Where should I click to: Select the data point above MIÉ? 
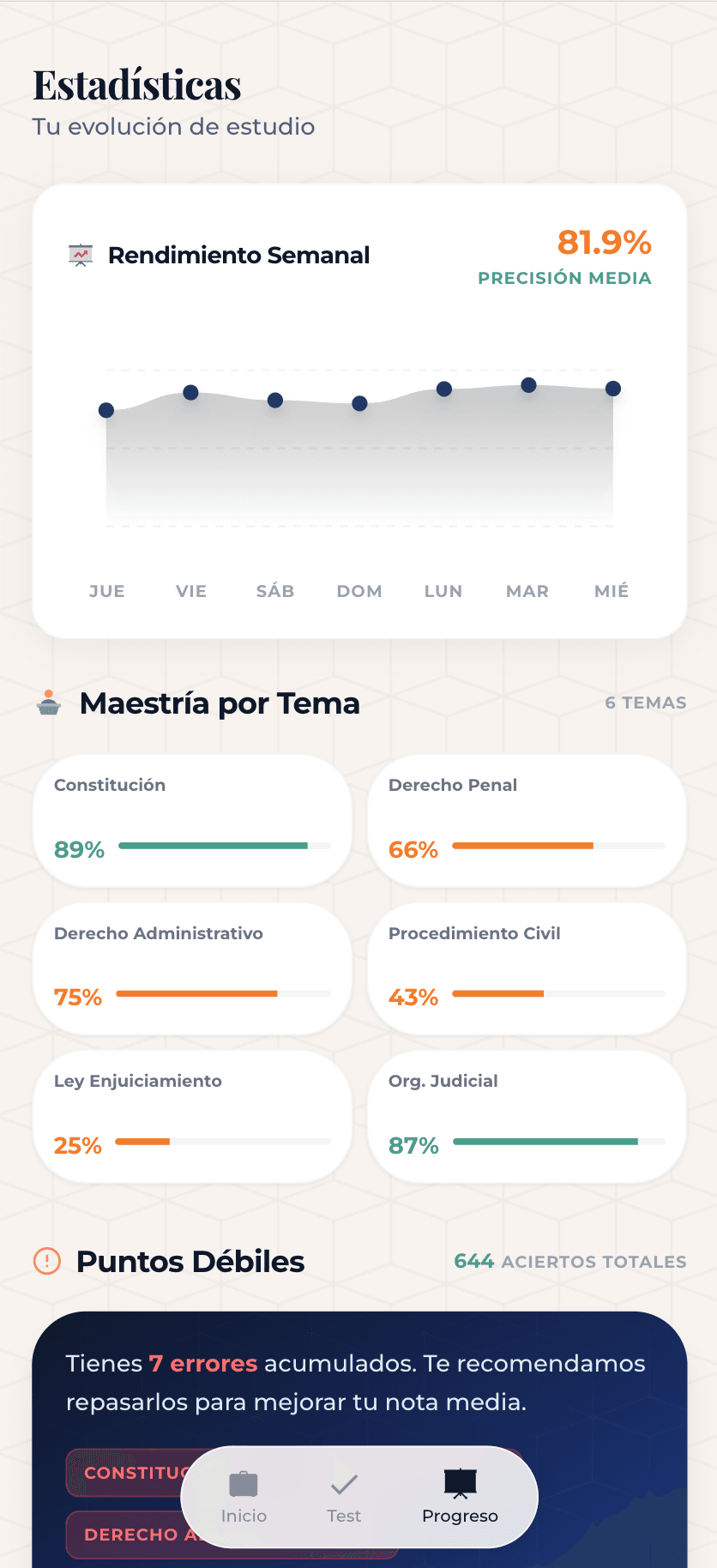coord(612,389)
